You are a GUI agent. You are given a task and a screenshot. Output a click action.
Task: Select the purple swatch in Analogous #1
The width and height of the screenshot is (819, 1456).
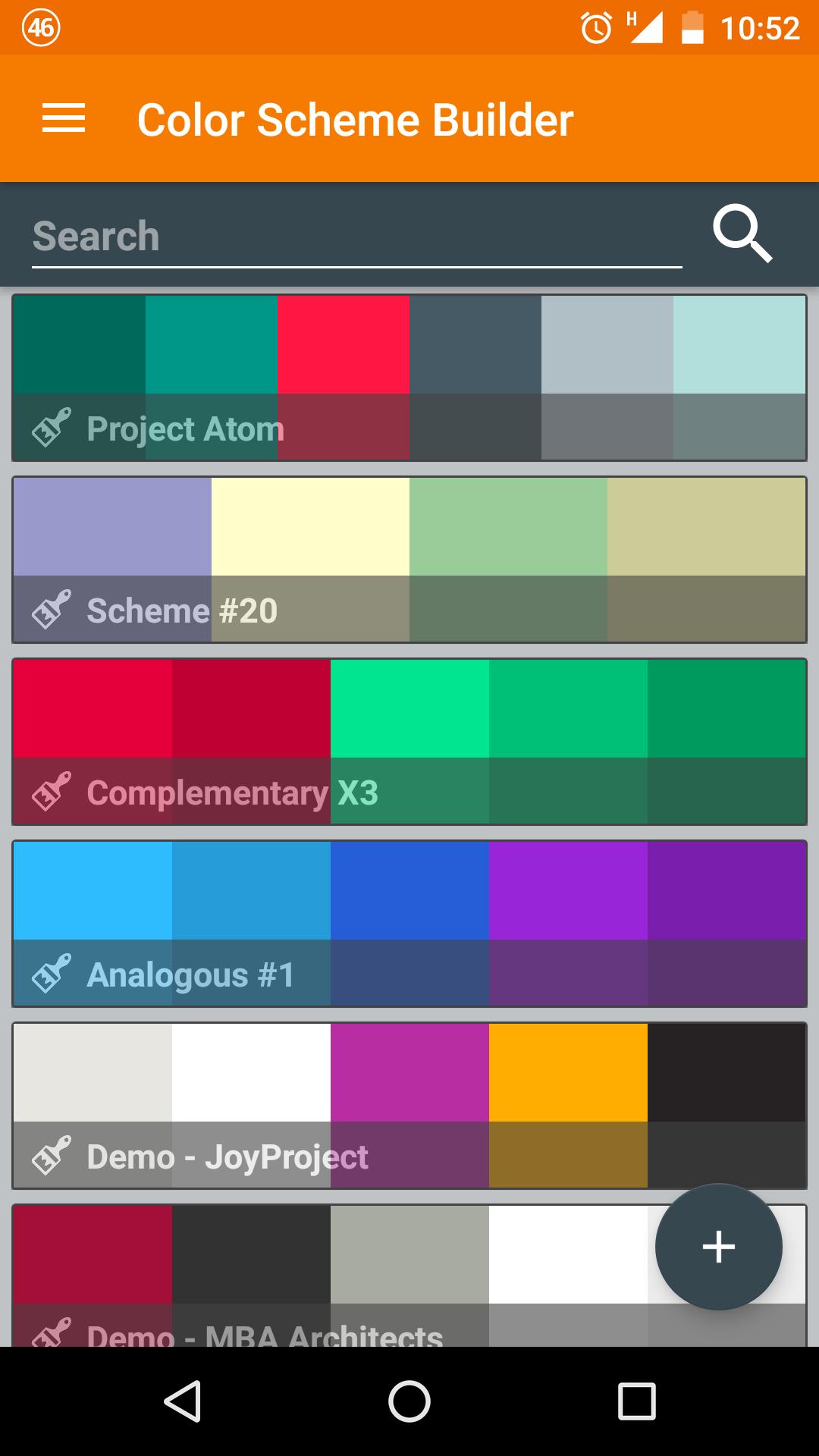tap(567, 891)
